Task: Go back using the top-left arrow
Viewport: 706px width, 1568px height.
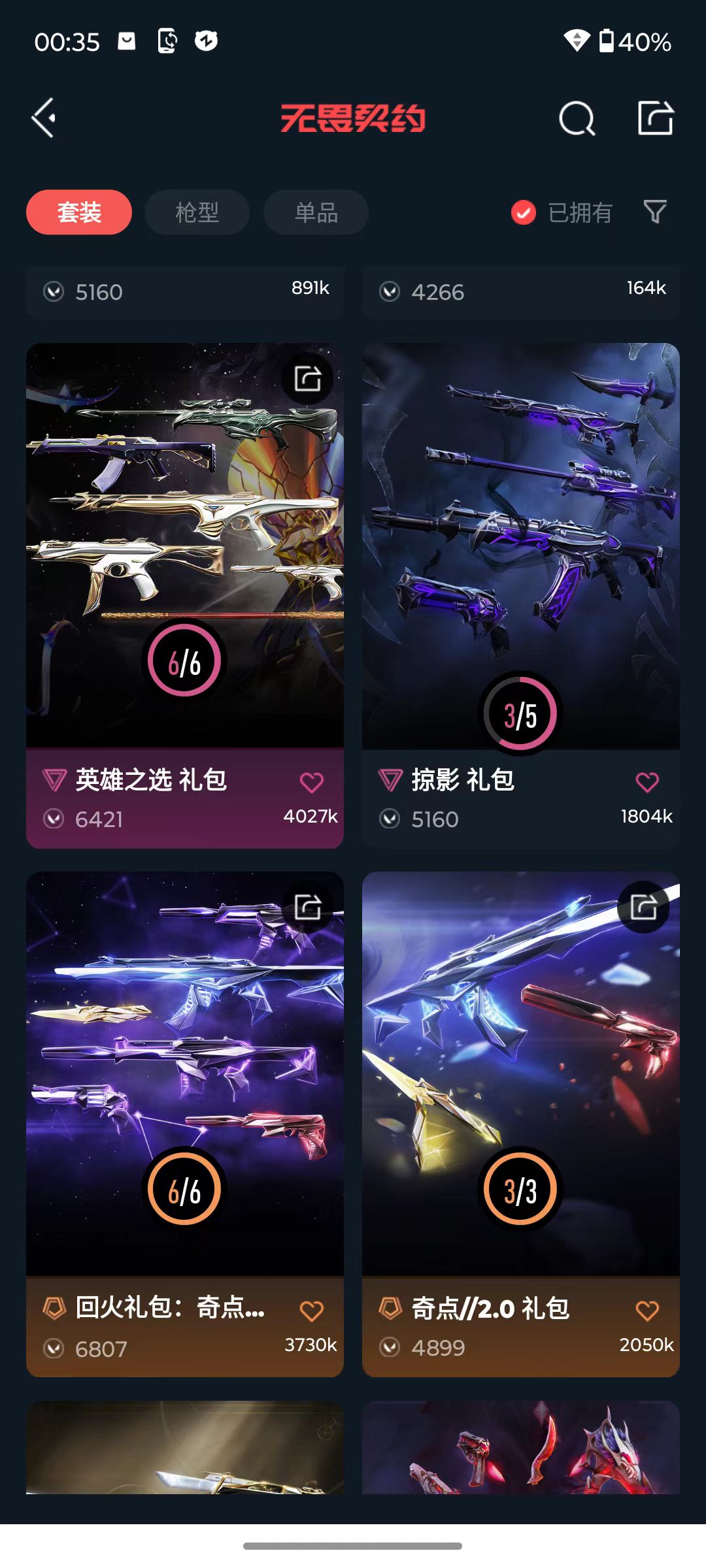Action: click(x=44, y=118)
